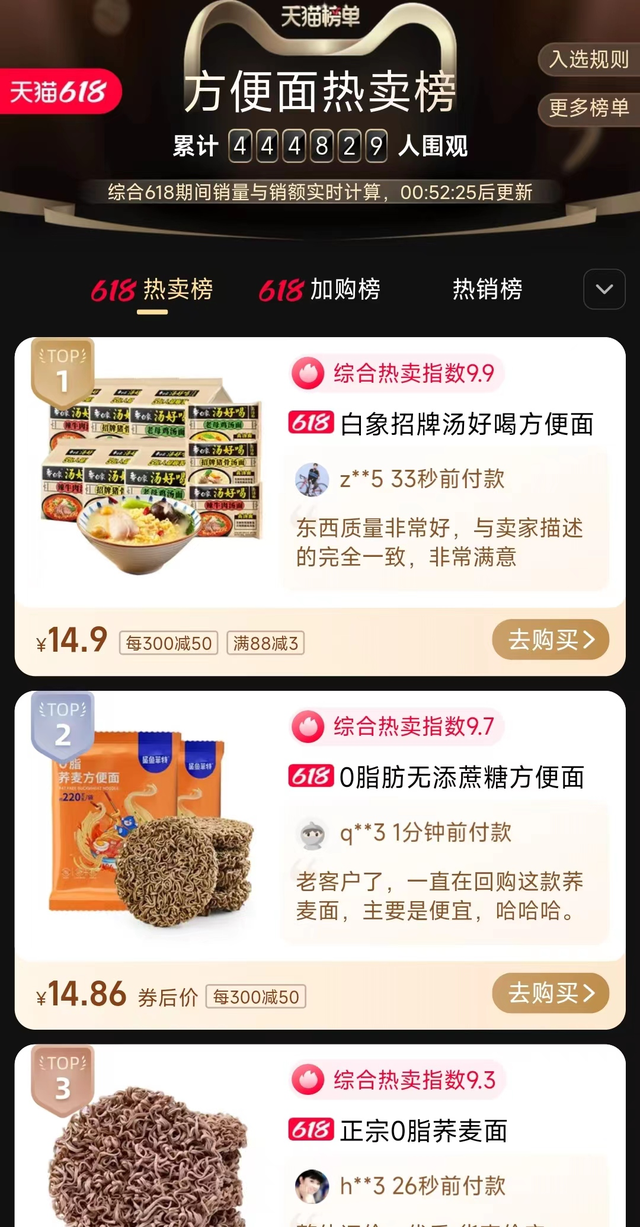The width and height of the screenshot is (640, 1227).
Task: View 更多榜单 for more rankings
Action: pos(588,108)
